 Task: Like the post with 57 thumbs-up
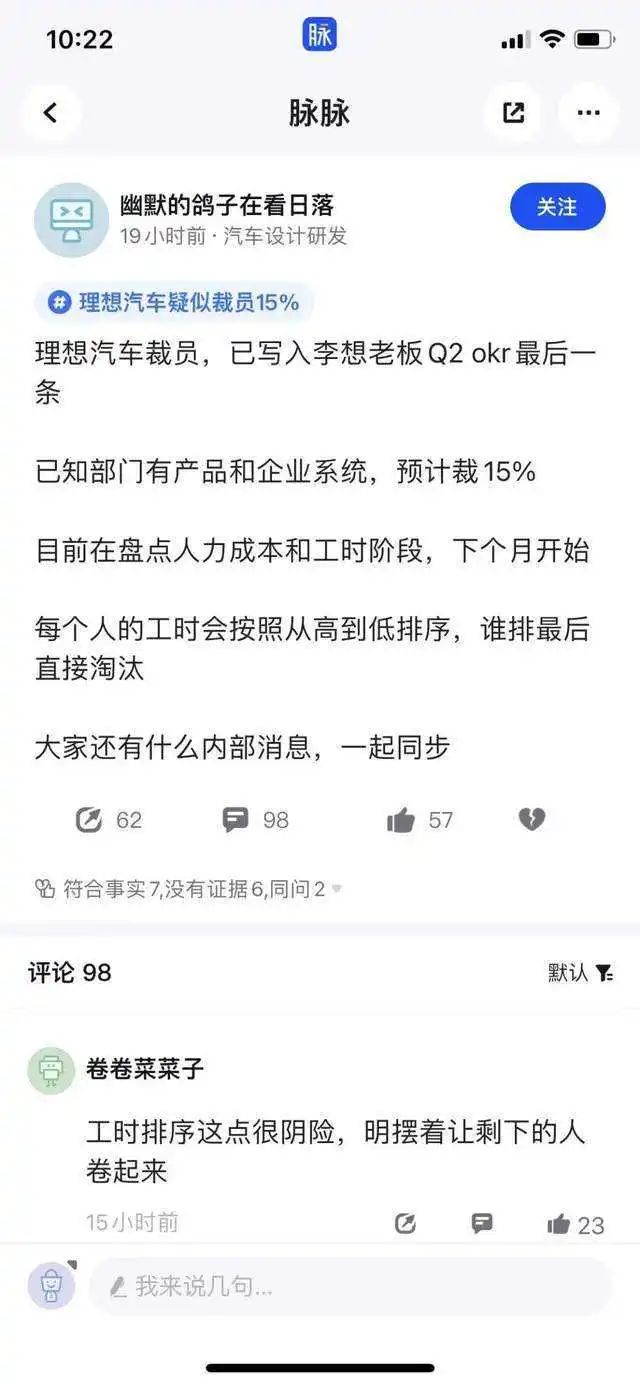click(402, 821)
